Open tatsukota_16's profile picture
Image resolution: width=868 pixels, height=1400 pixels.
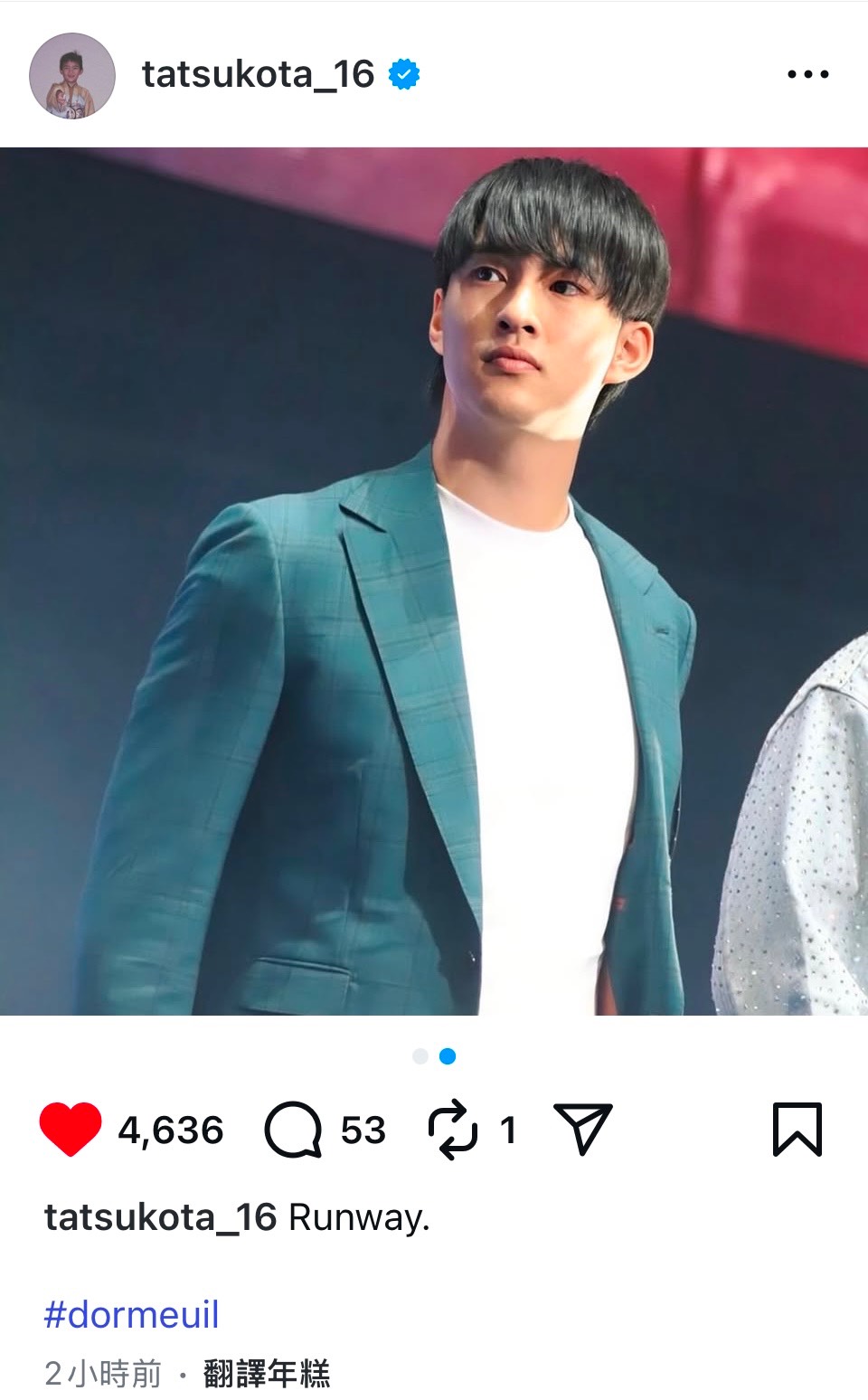tap(72, 76)
